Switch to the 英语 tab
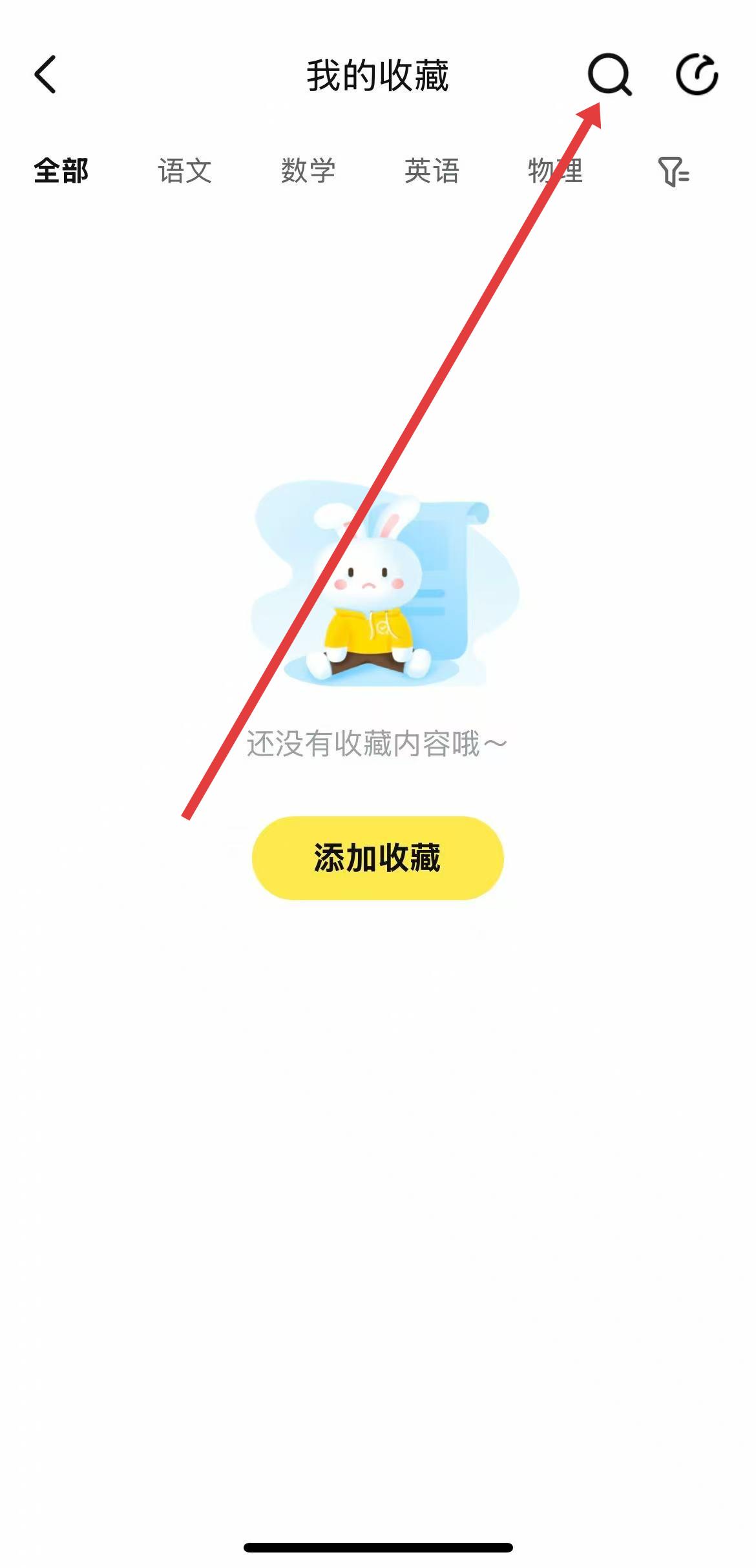 tap(432, 171)
